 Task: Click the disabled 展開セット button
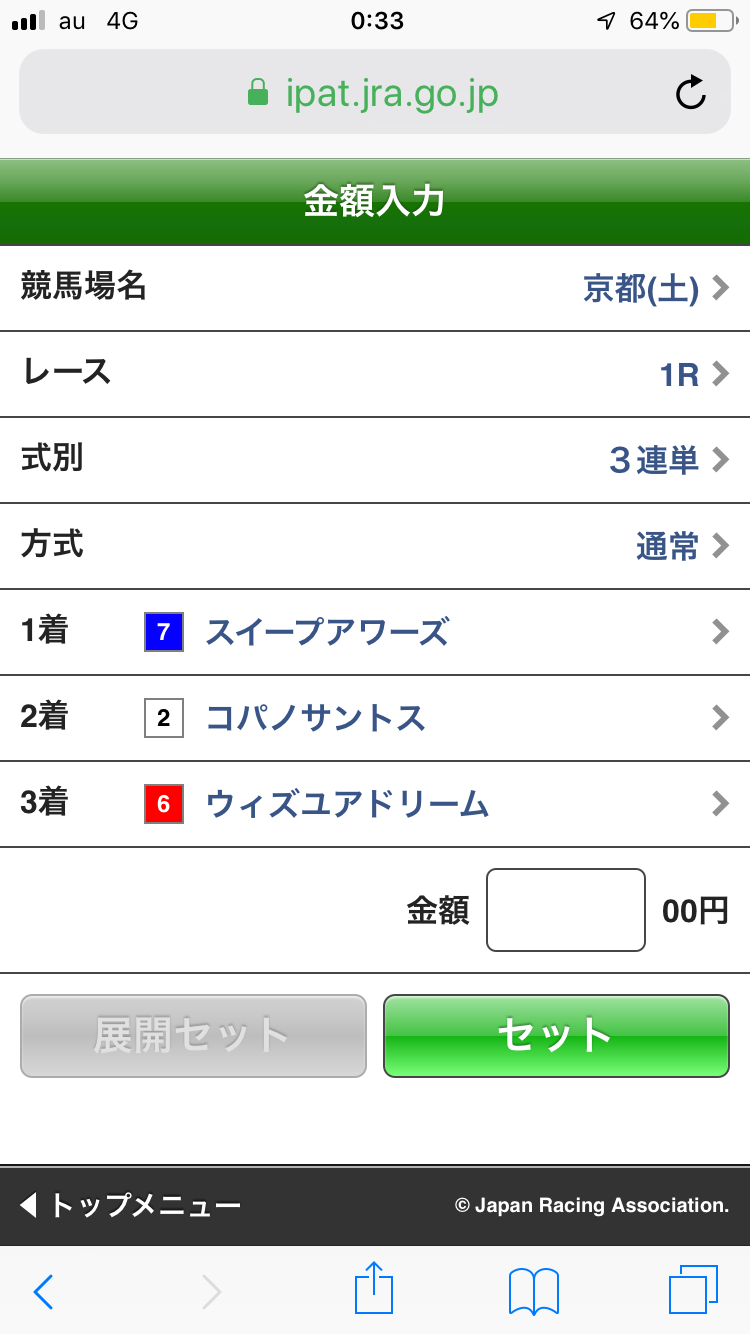click(x=192, y=1036)
